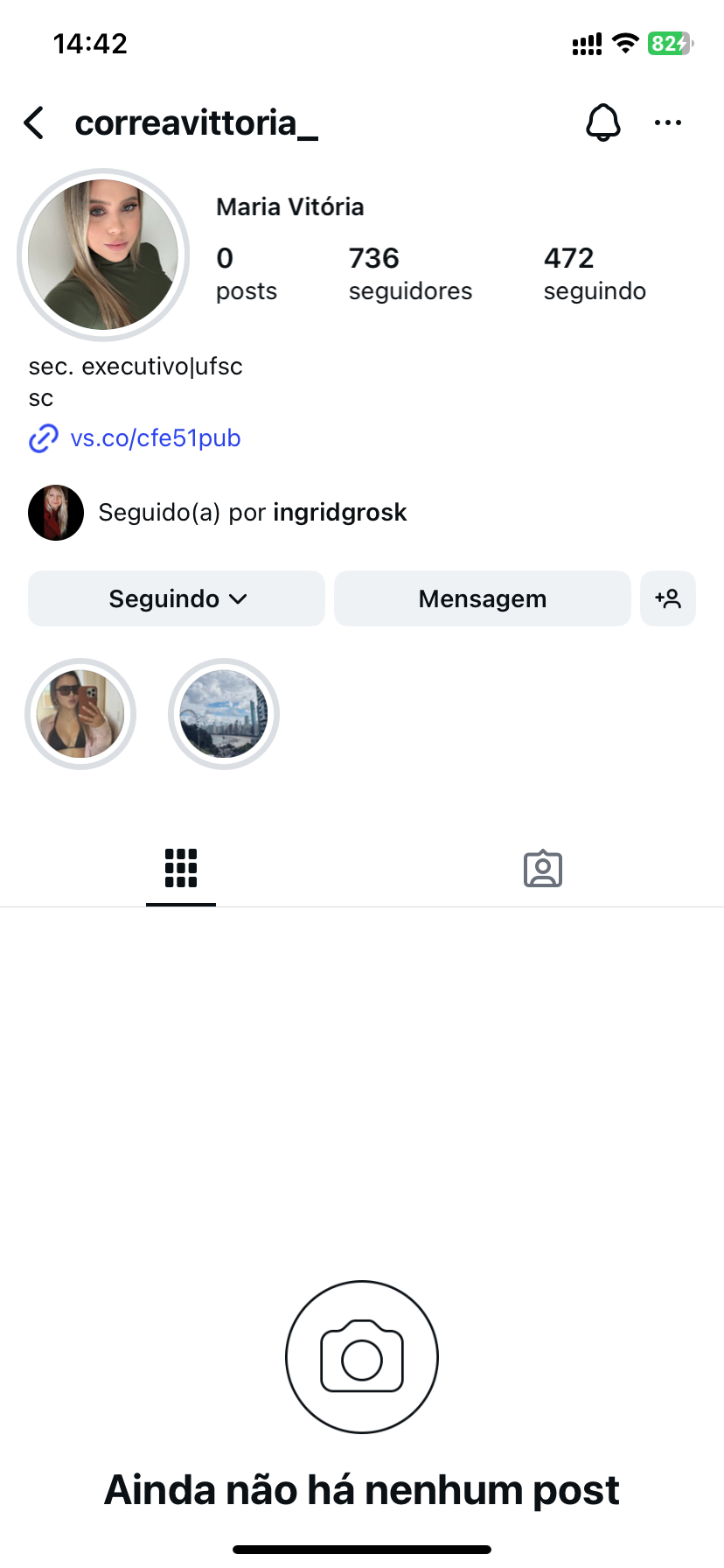The height and width of the screenshot is (1568, 724).
Task: Open the city skyline story highlight
Action: point(224,714)
